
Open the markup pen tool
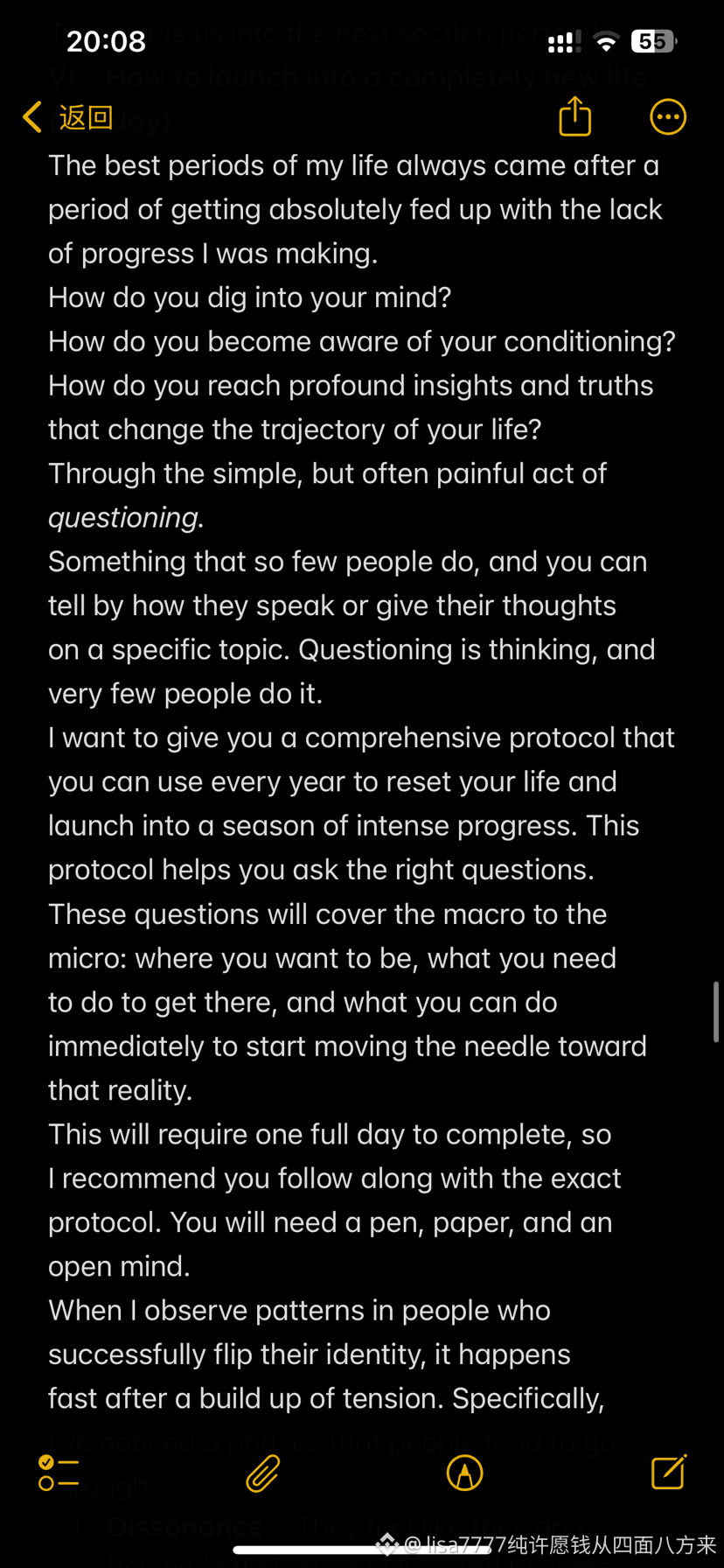click(464, 1473)
